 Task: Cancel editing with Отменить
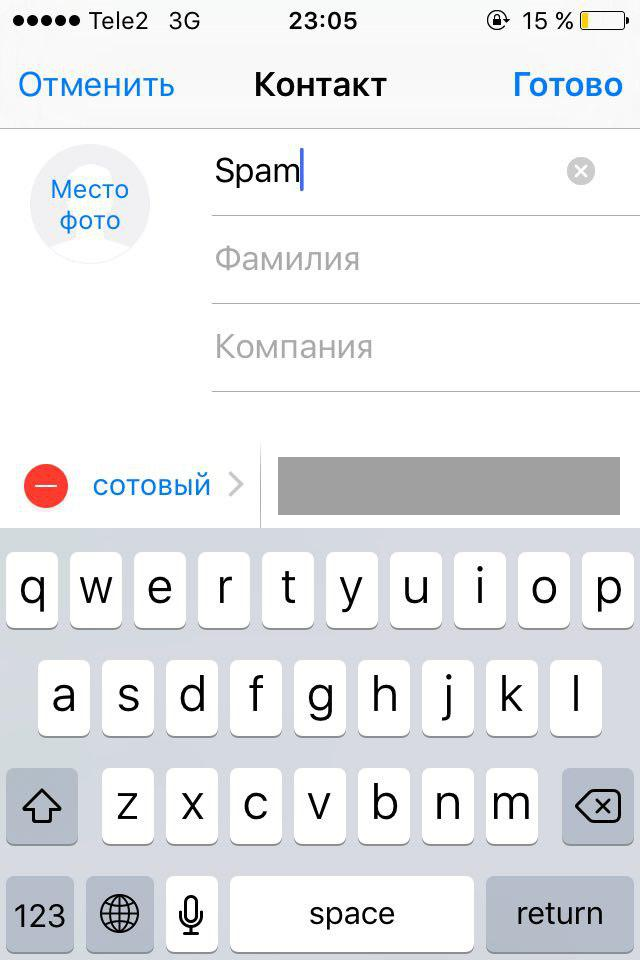(x=96, y=85)
